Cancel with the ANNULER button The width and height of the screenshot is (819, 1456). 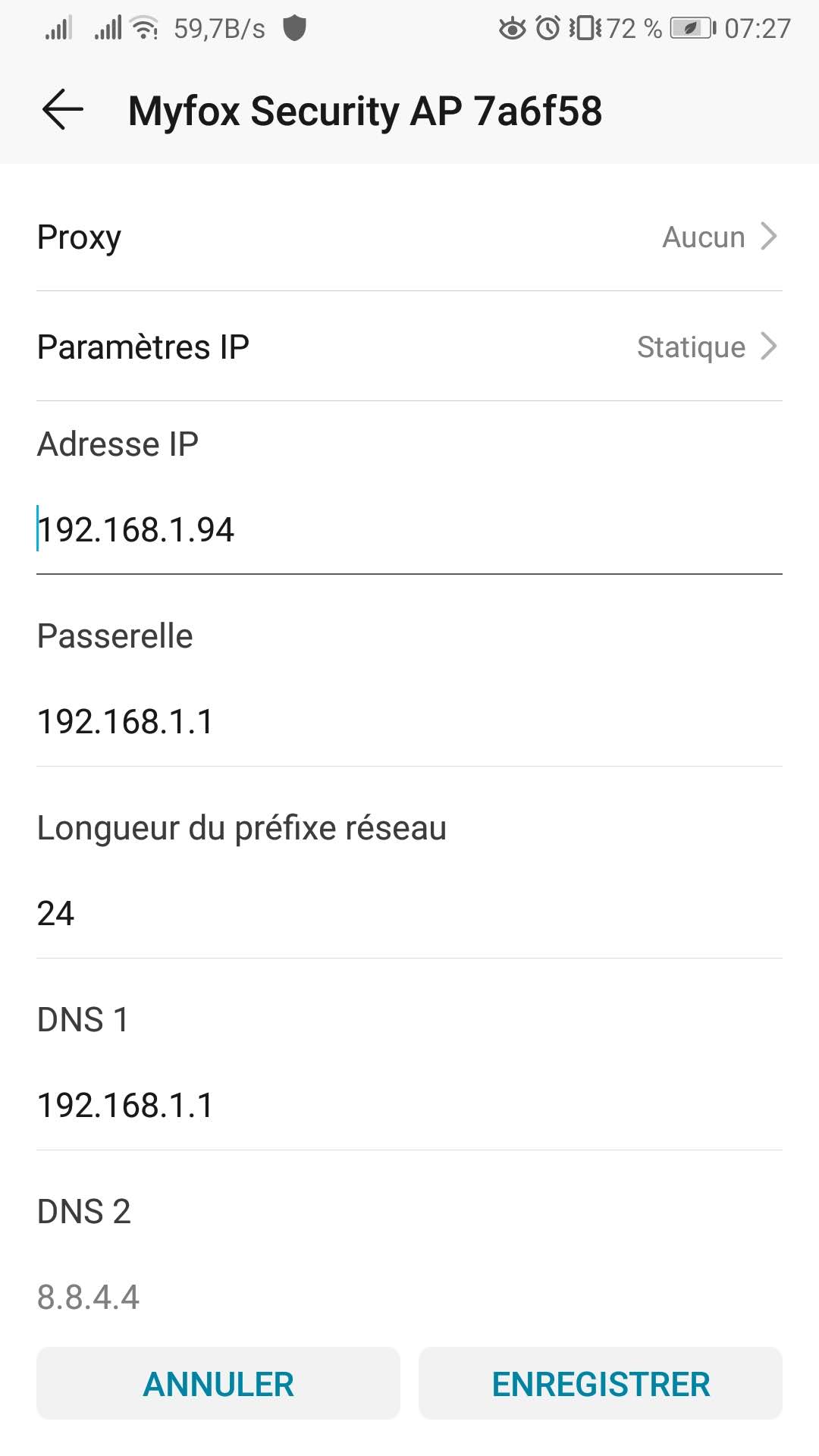click(x=218, y=1383)
